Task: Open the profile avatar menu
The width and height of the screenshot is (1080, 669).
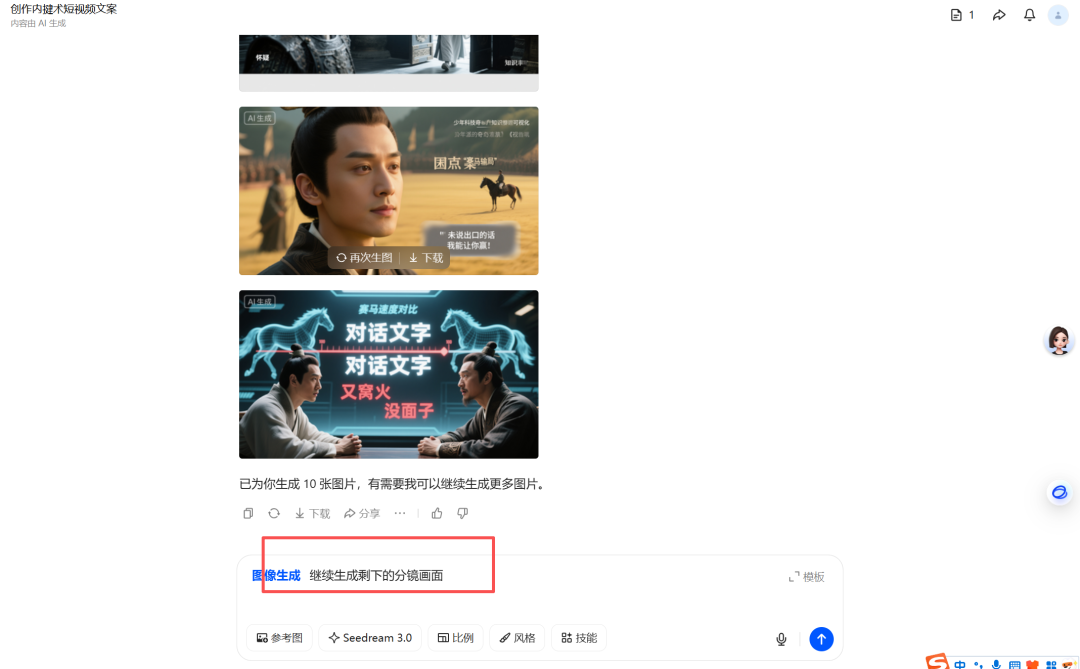Action: pyautogui.click(x=1058, y=15)
